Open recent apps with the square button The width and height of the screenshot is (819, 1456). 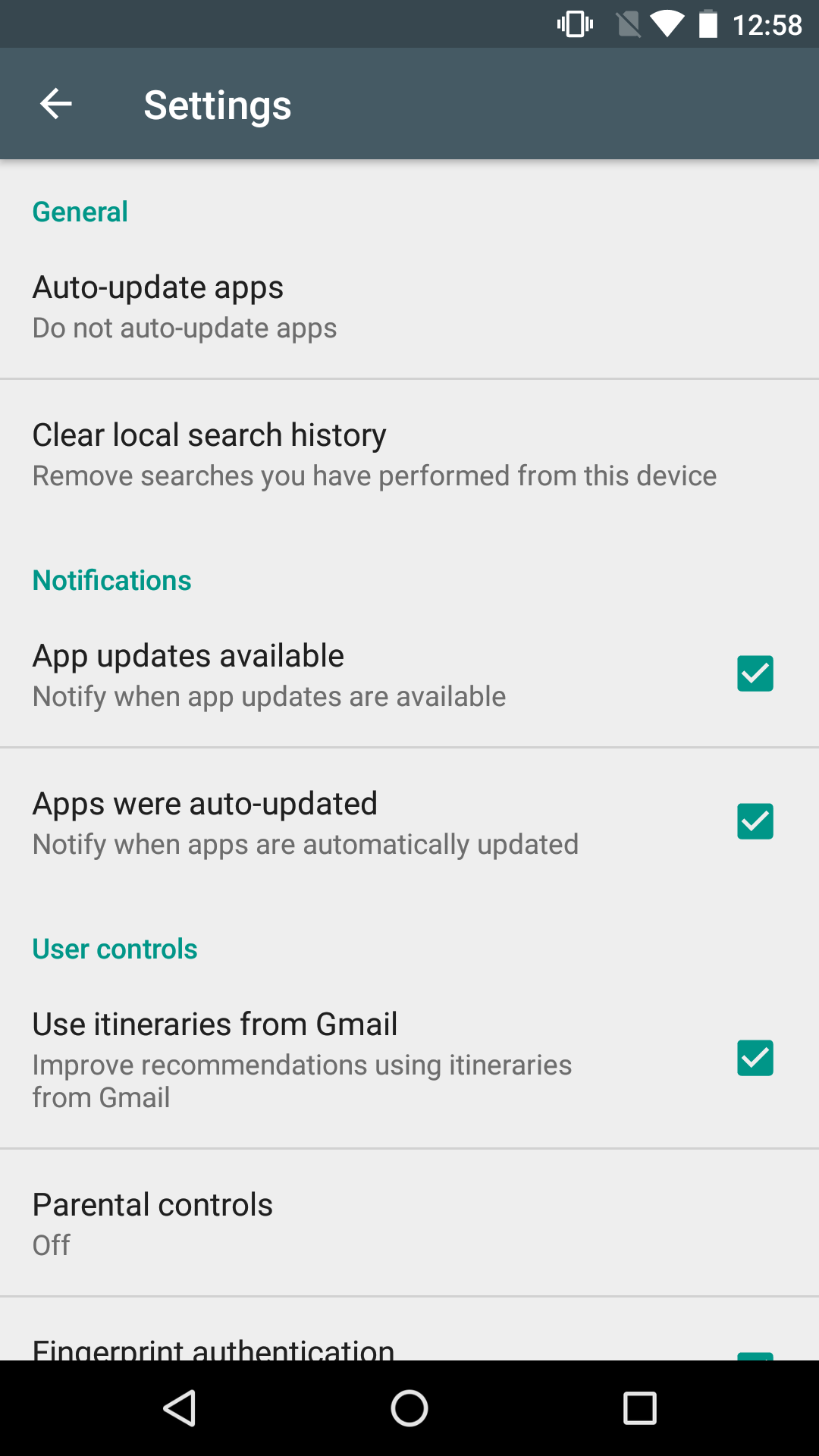pos(639,1408)
